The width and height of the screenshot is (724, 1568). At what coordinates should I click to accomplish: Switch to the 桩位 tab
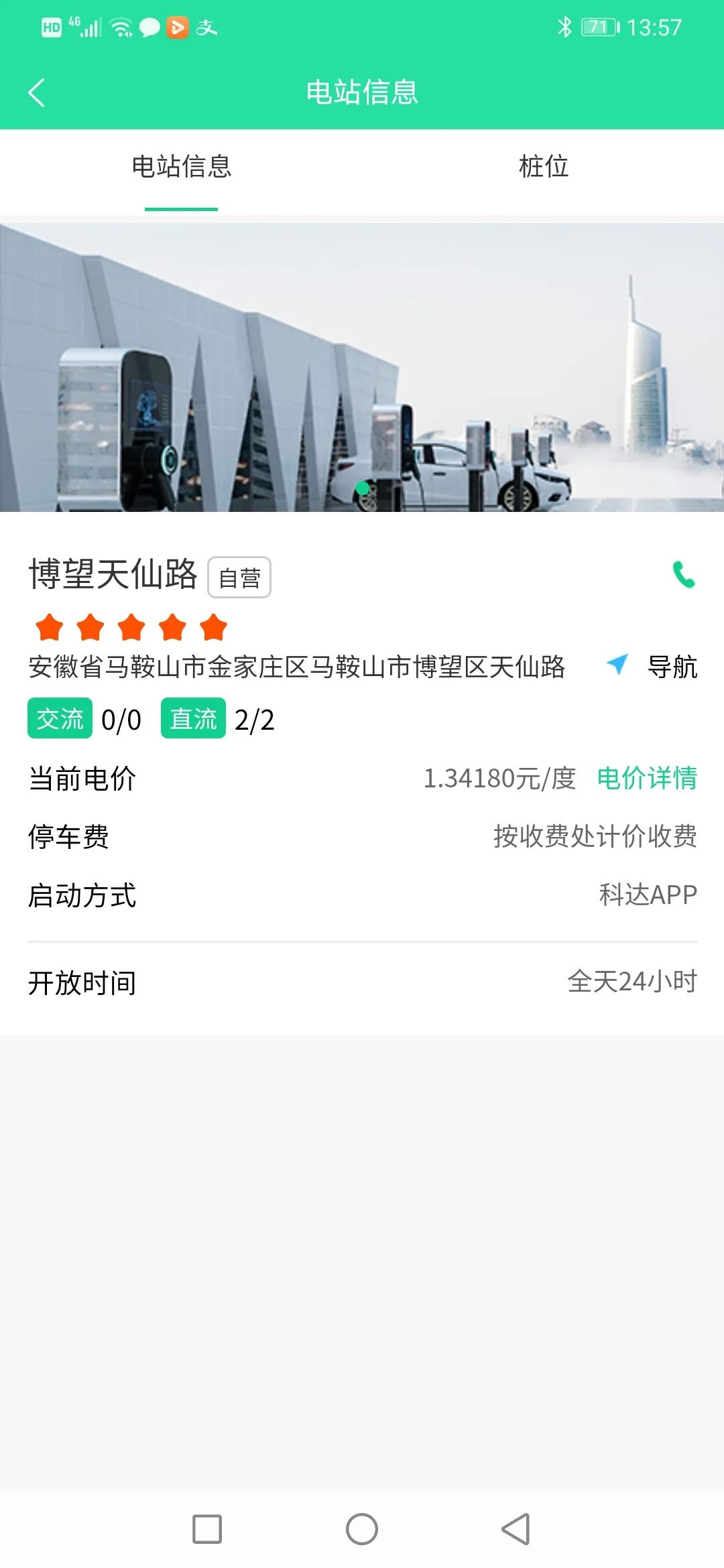coord(543,167)
